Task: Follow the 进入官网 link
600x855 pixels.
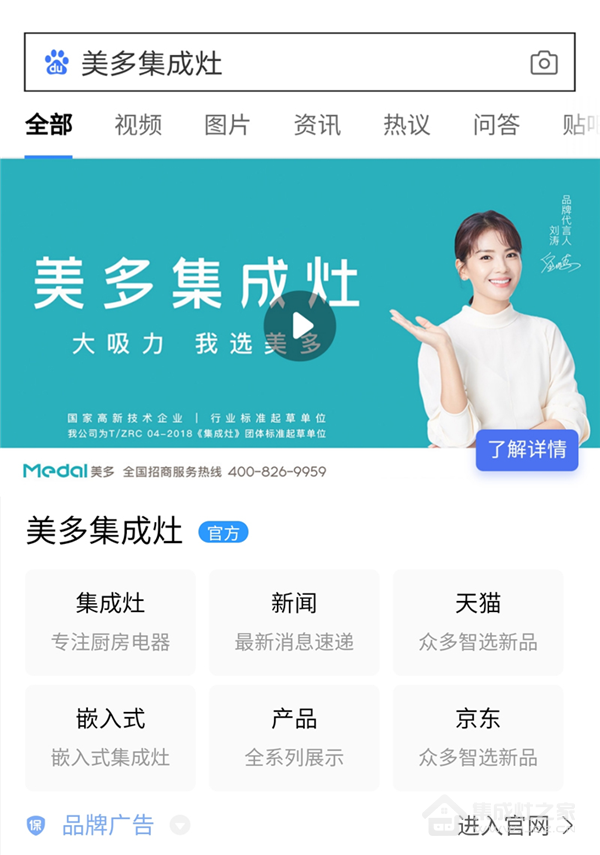Action: (516, 825)
